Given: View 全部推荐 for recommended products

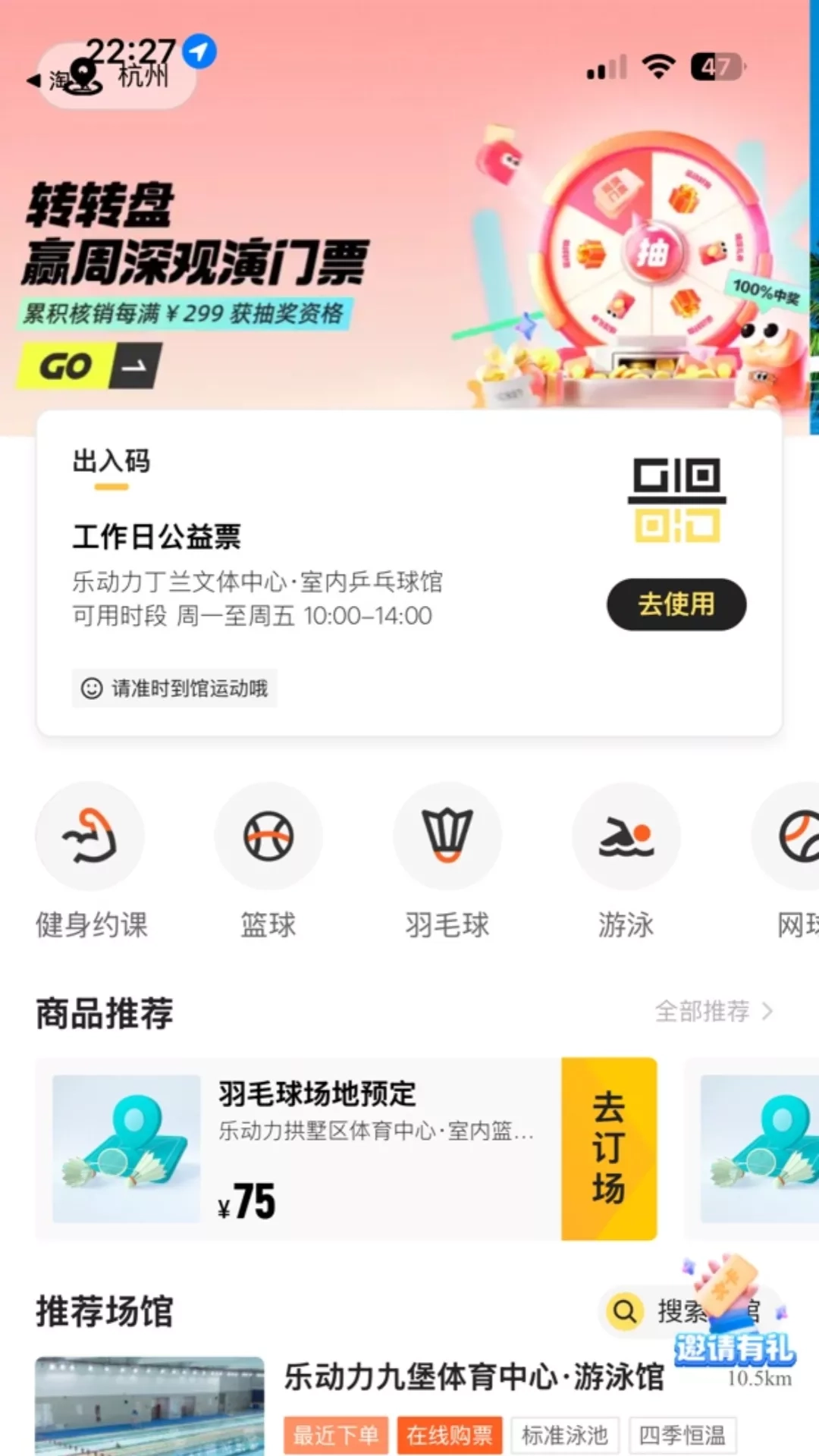Looking at the screenshot, I should 714,1011.
